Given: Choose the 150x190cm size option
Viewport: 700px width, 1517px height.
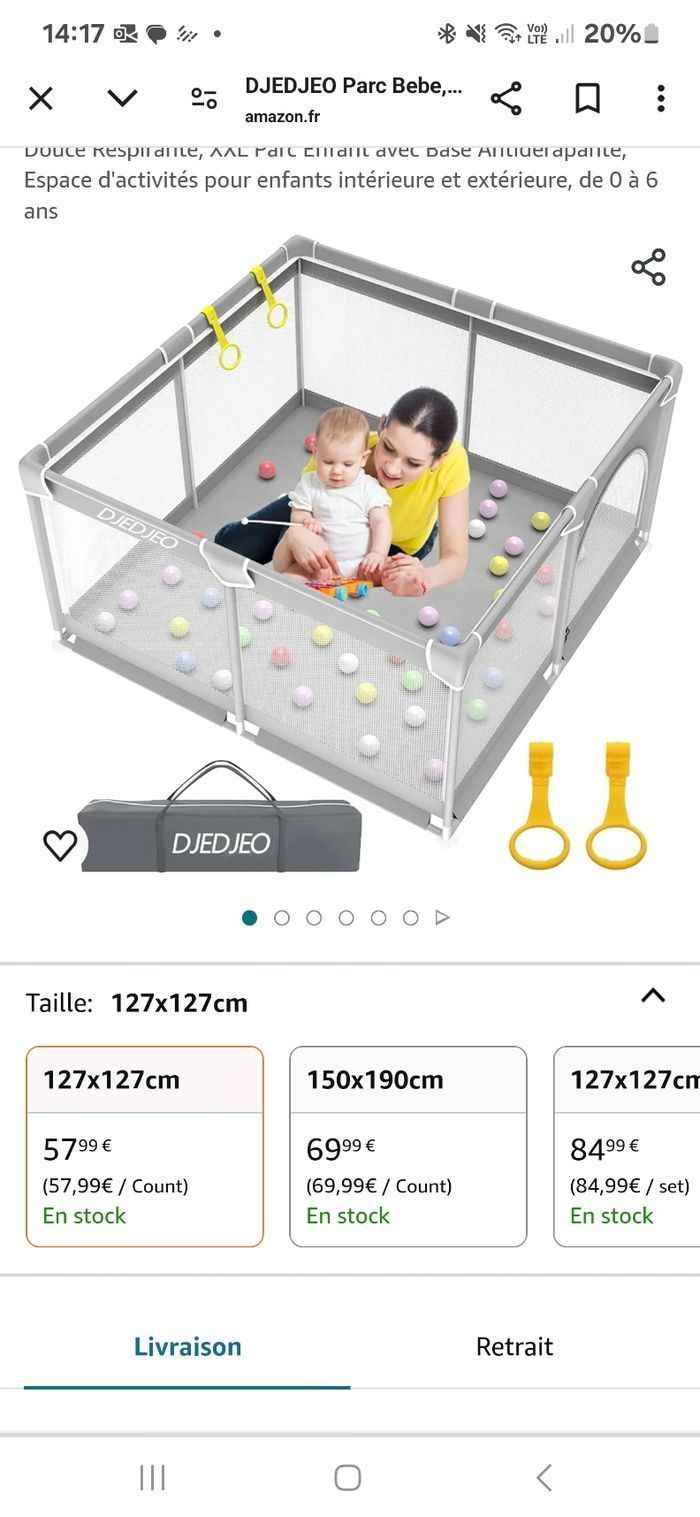Looking at the screenshot, I should (408, 1146).
